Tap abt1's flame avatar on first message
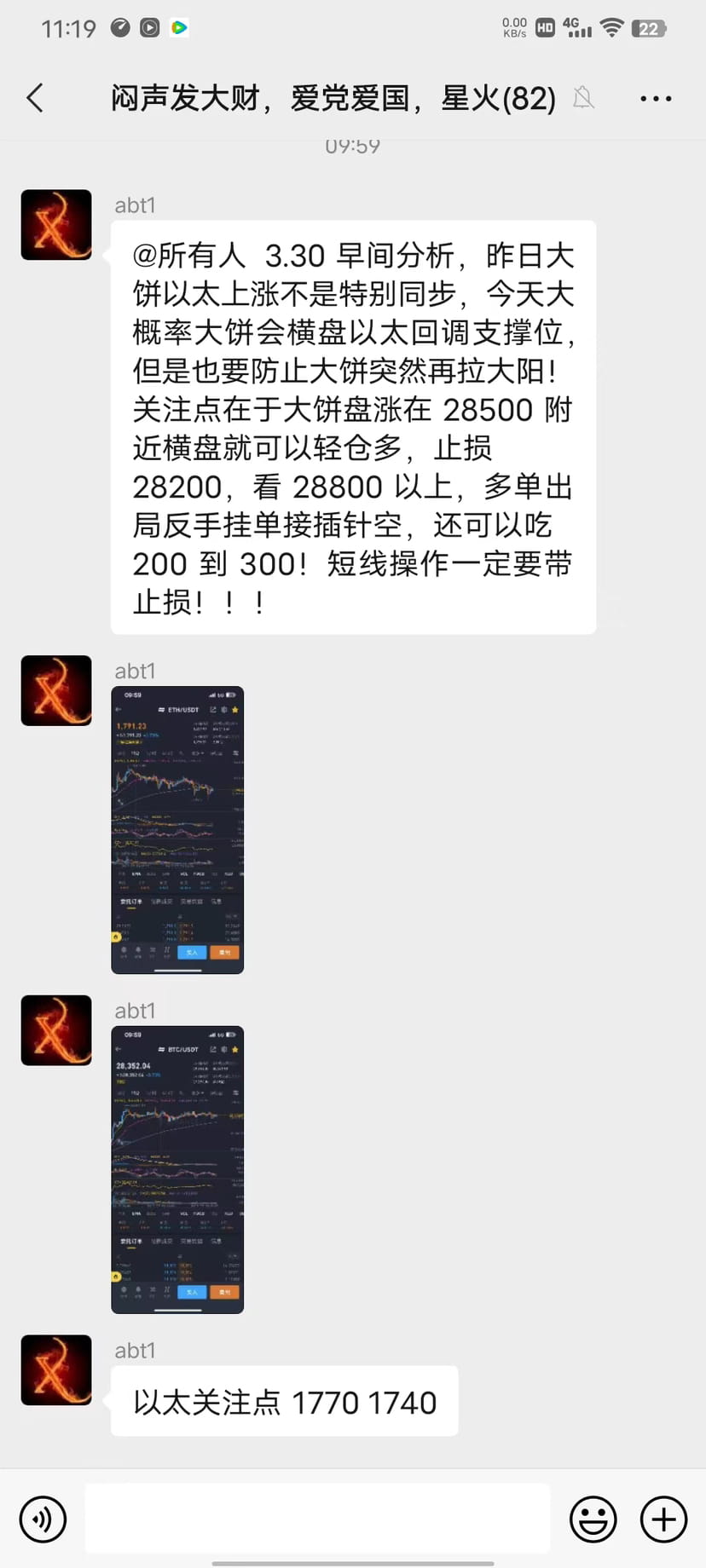This screenshot has width=706, height=1568. (x=55, y=224)
